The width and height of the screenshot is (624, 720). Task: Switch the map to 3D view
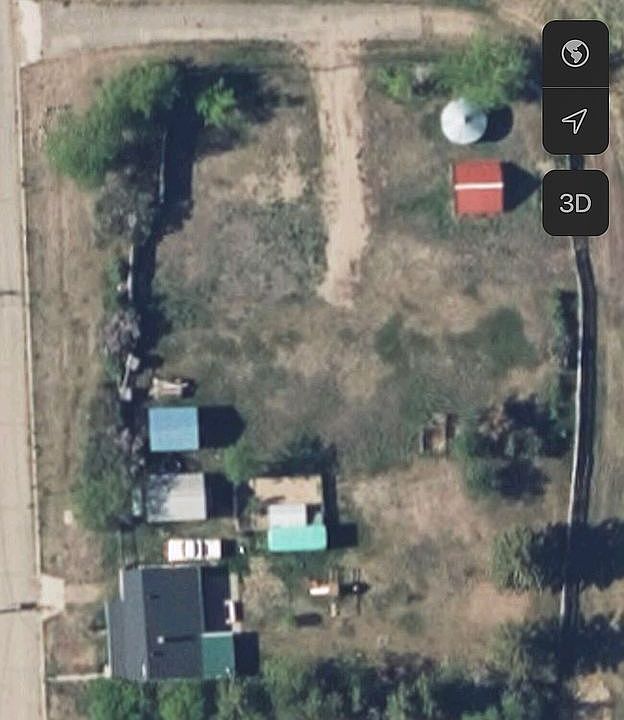coord(575,203)
